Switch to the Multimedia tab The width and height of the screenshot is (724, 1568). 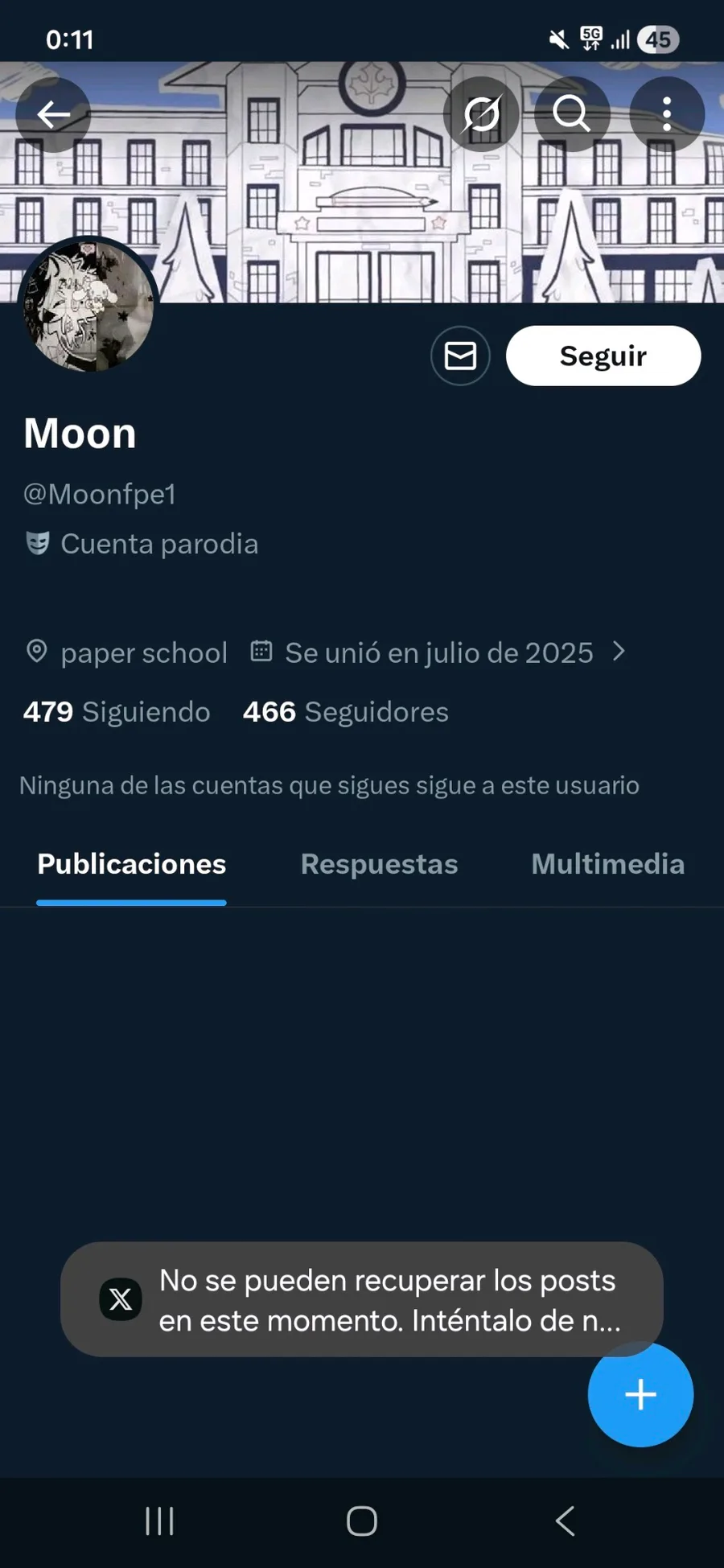(x=607, y=864)
